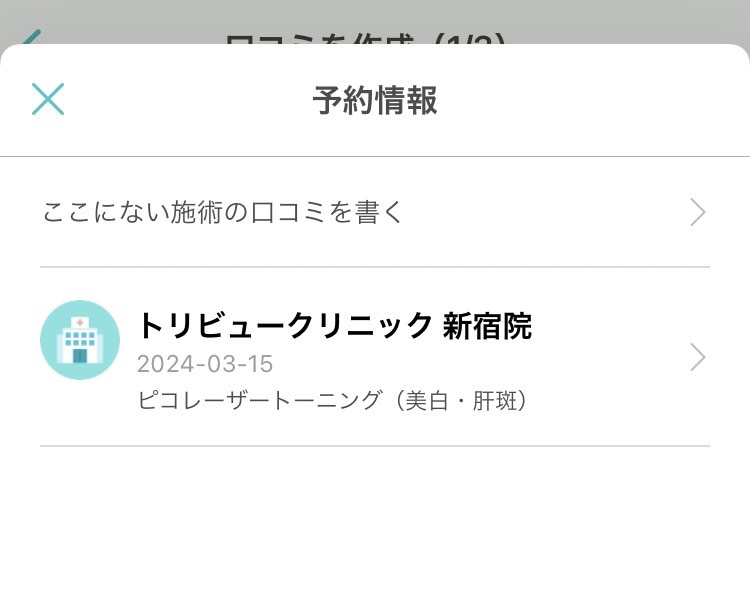
Task: Open ここにない施術の口コミを書く row
Action: click(374, 212)
